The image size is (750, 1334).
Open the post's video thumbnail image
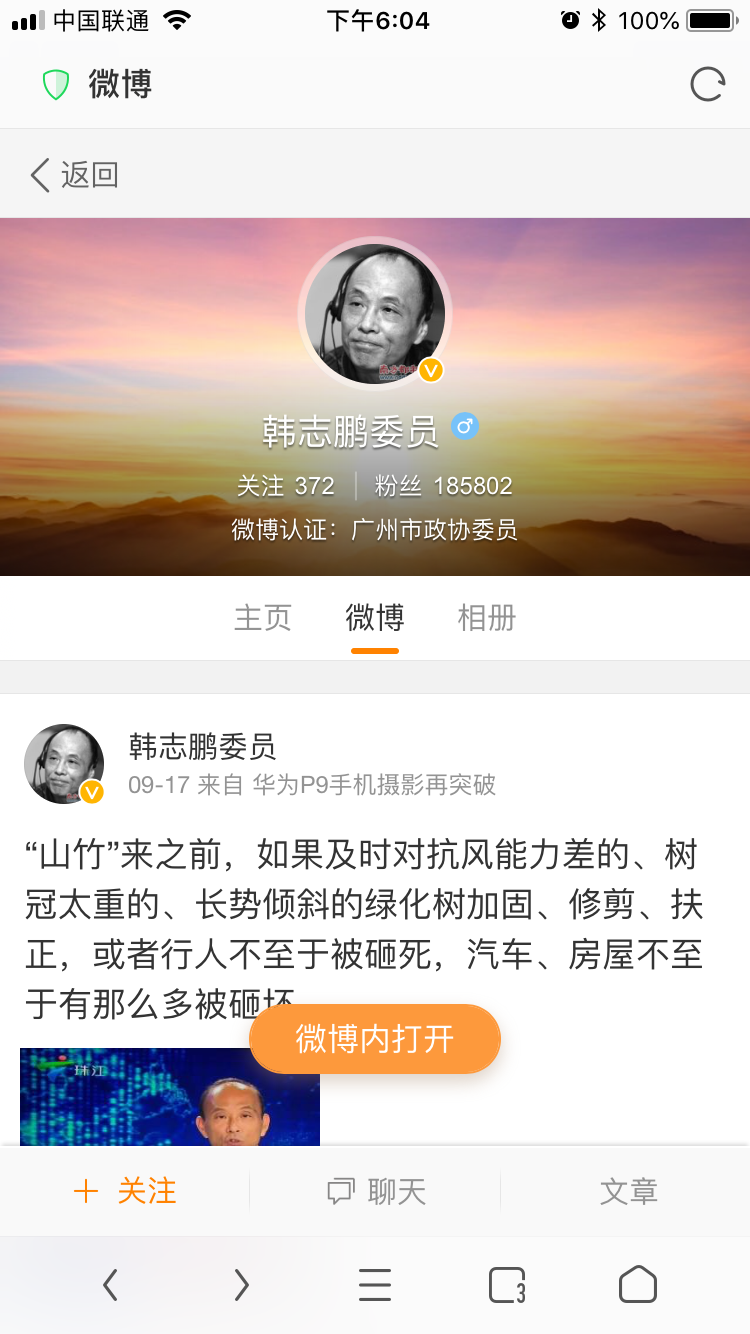(170, 1096)
